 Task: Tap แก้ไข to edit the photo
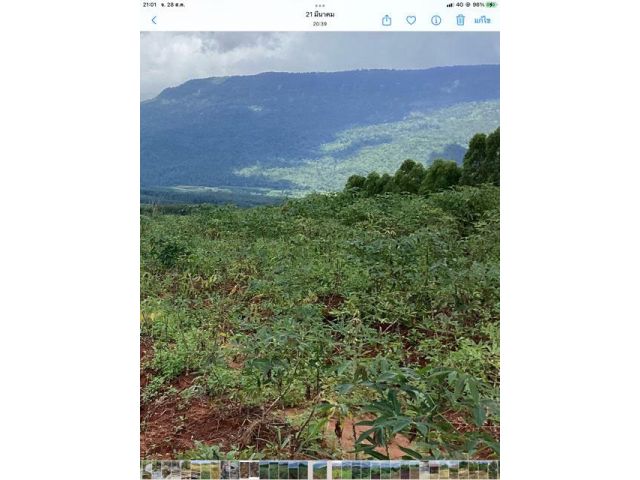click(x=482, y=20)
